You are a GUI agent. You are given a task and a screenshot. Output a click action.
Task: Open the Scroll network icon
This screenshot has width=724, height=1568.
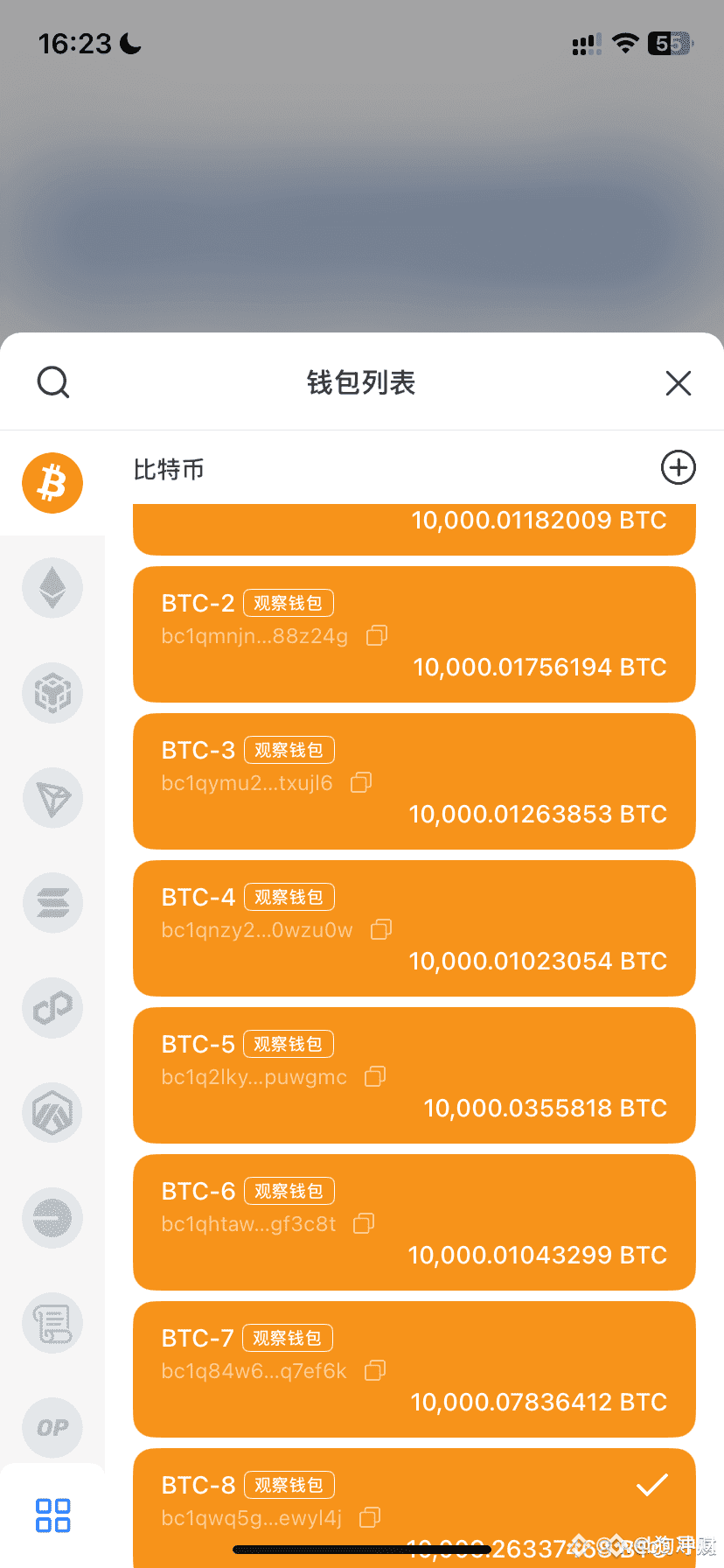52,1323
